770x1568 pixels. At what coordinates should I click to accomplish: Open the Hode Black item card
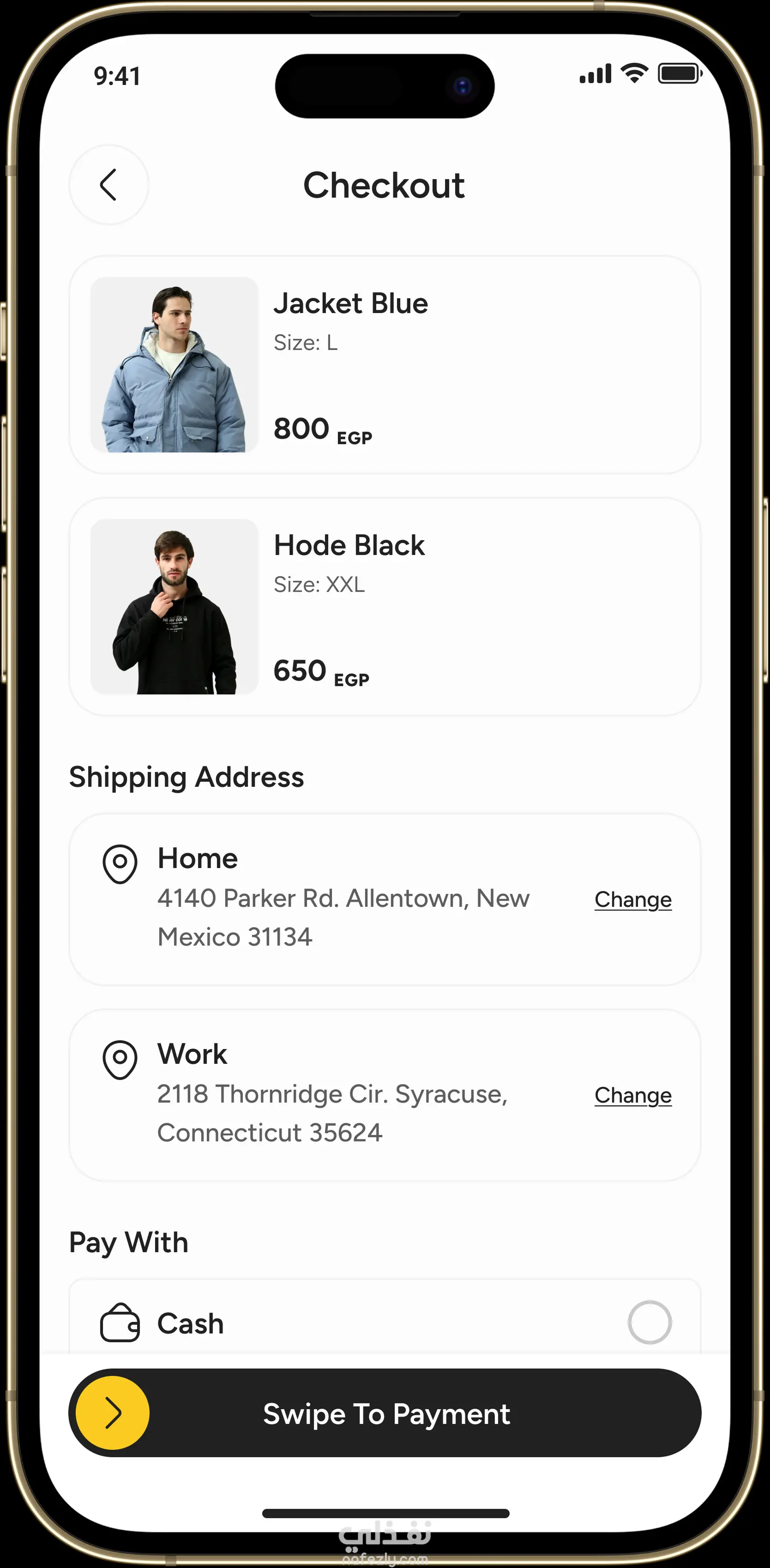tap(384, 606)
